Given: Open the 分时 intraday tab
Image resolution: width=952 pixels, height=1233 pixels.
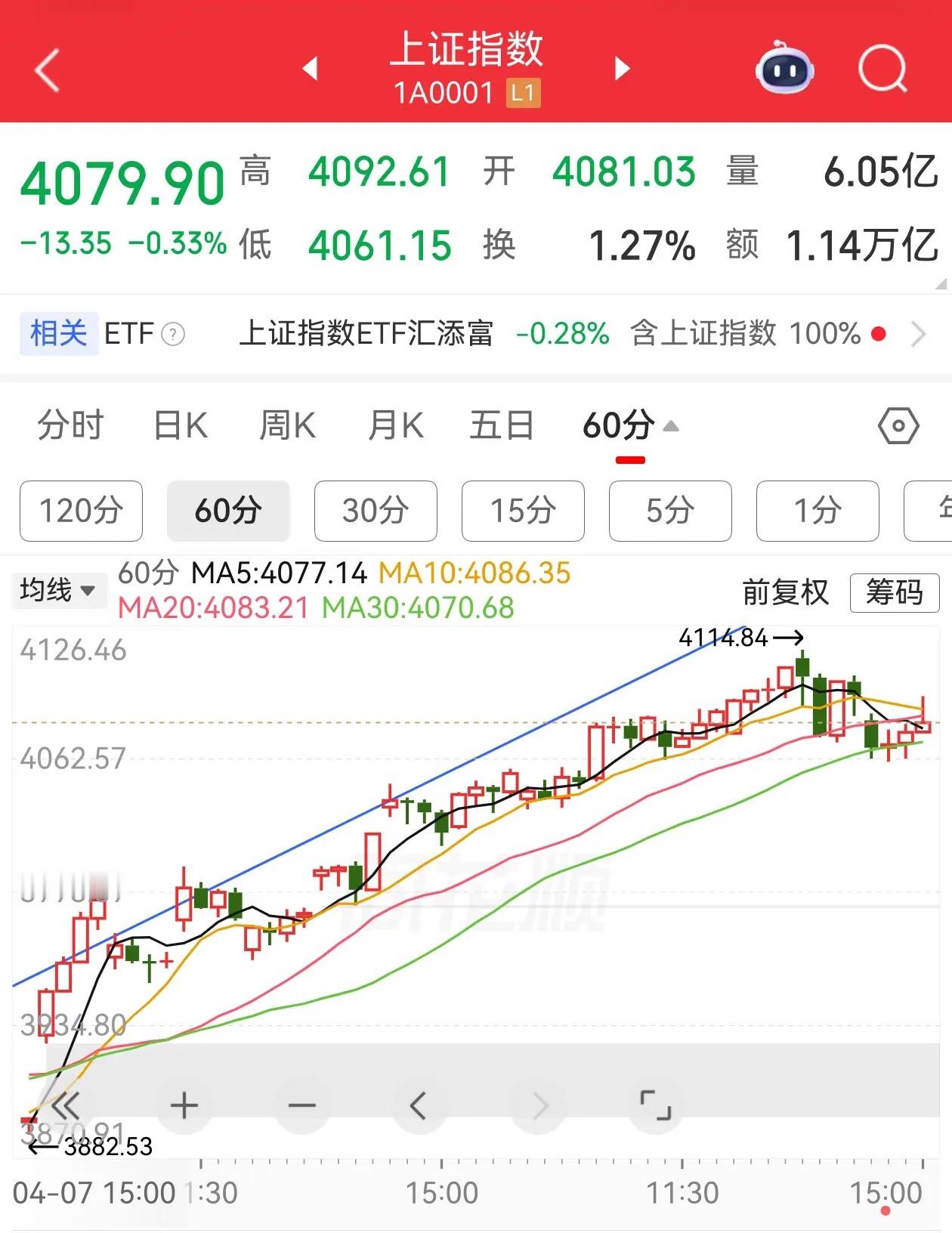Looking at the screenshot, I should coord(70,425).
